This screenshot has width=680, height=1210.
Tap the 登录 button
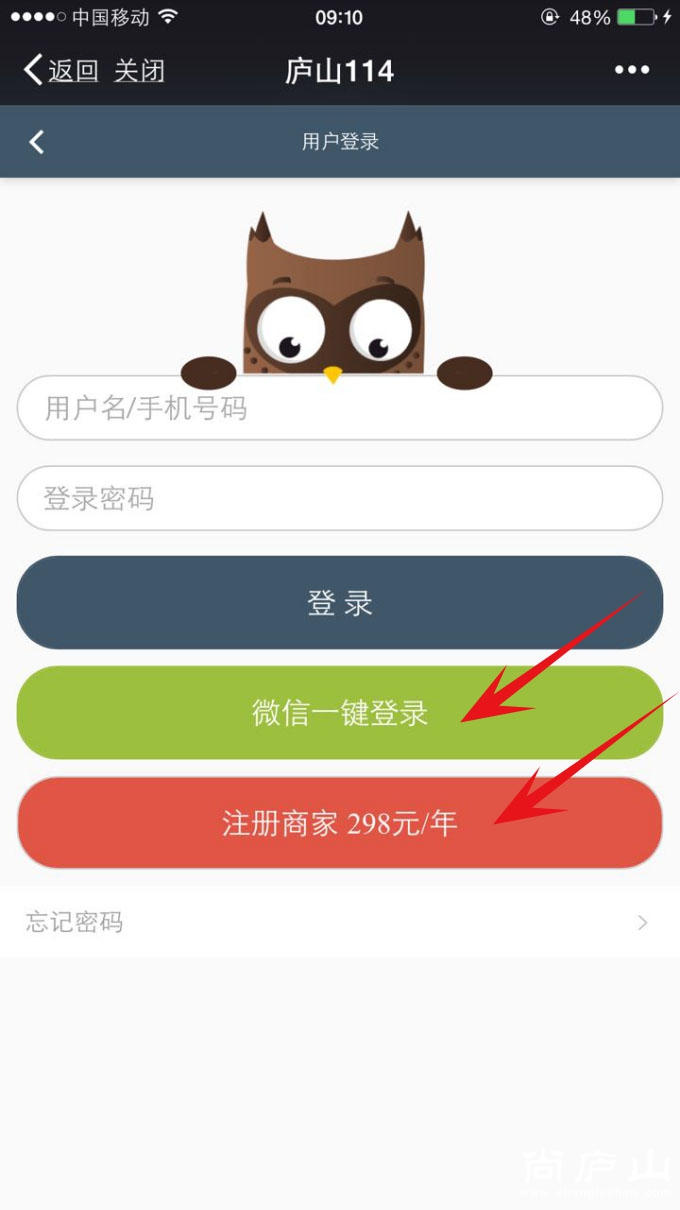340,603
